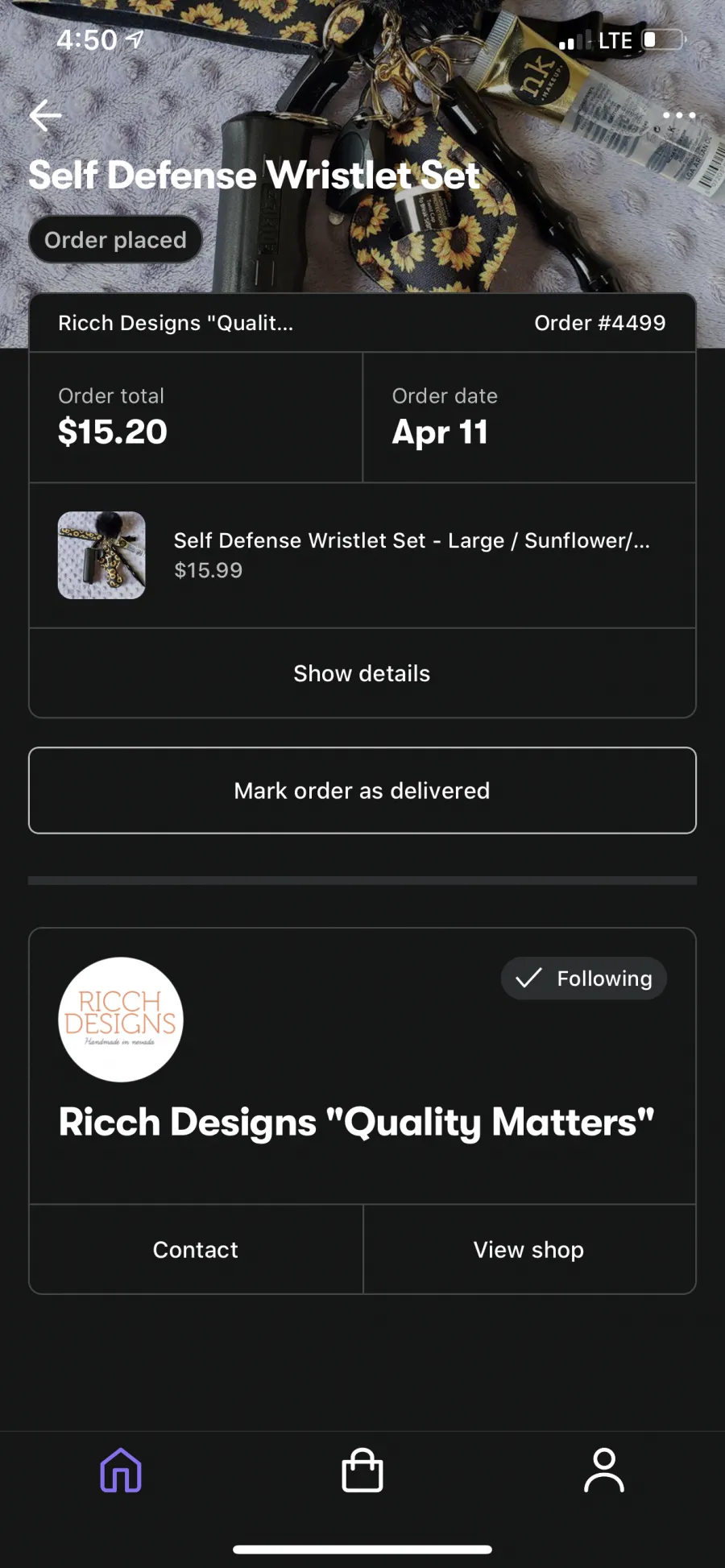Unfollow via the Following chip
Screen dimensions: 725x1568
(584, 978)
